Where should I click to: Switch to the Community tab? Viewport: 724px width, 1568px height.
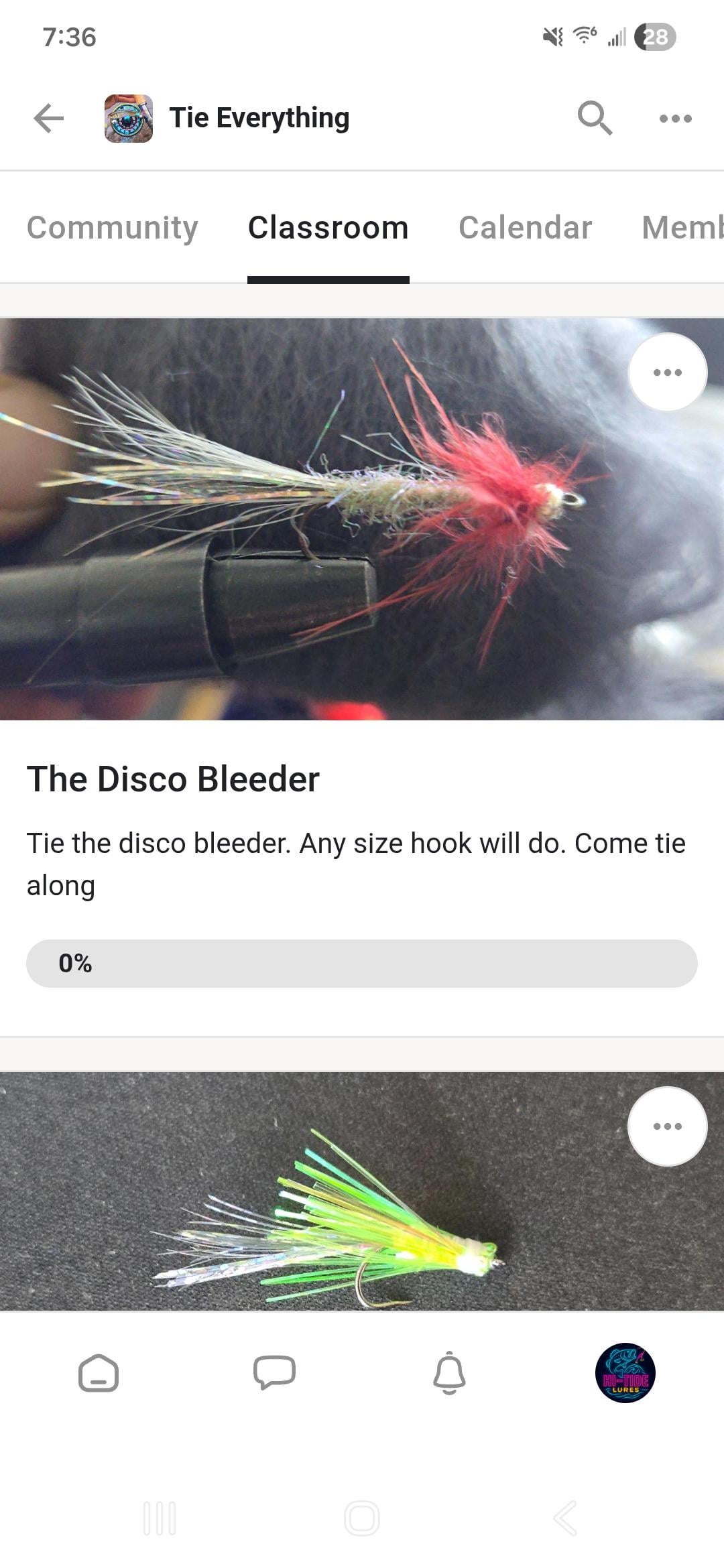coord(113,228)
